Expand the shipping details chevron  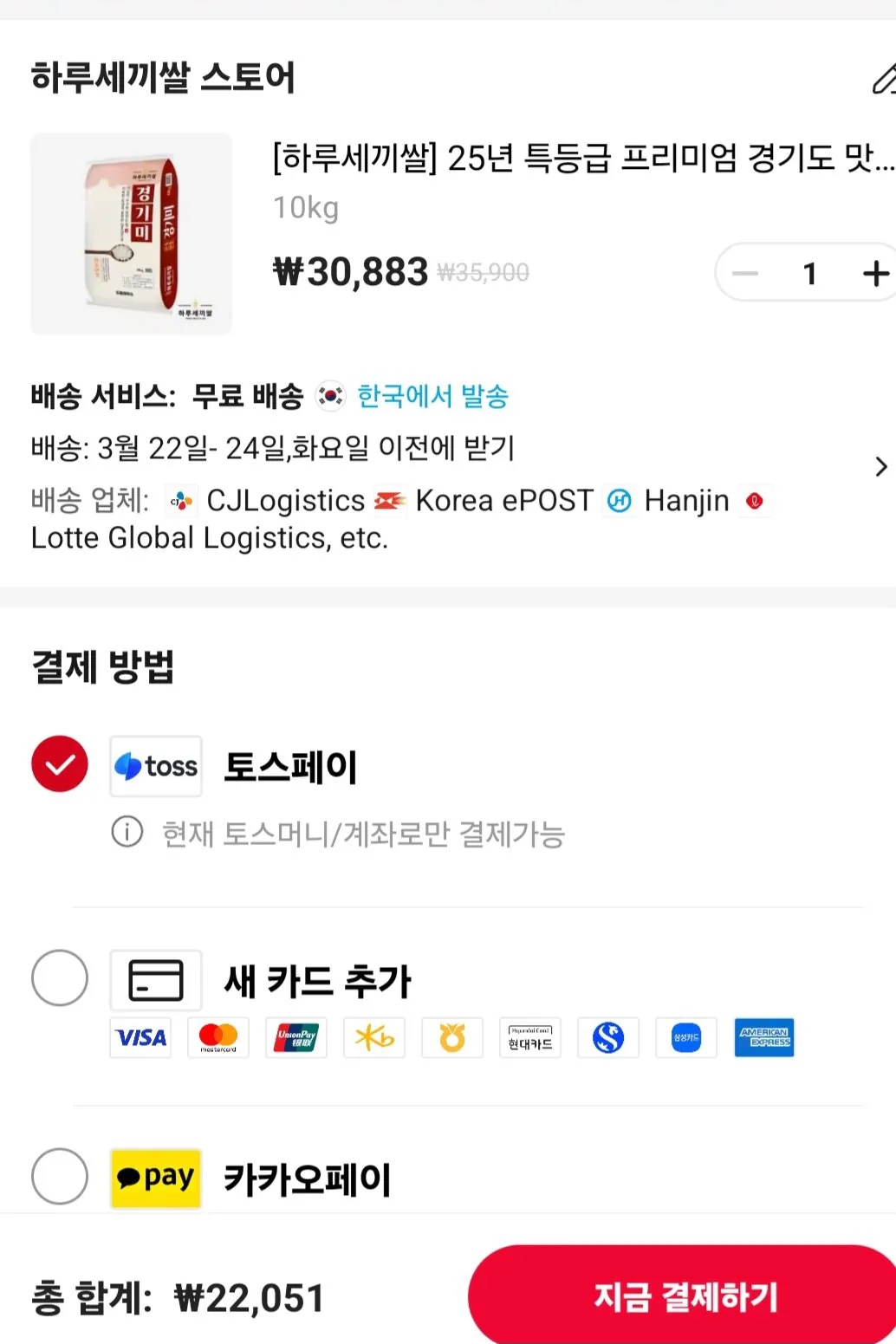click(883, 467)
